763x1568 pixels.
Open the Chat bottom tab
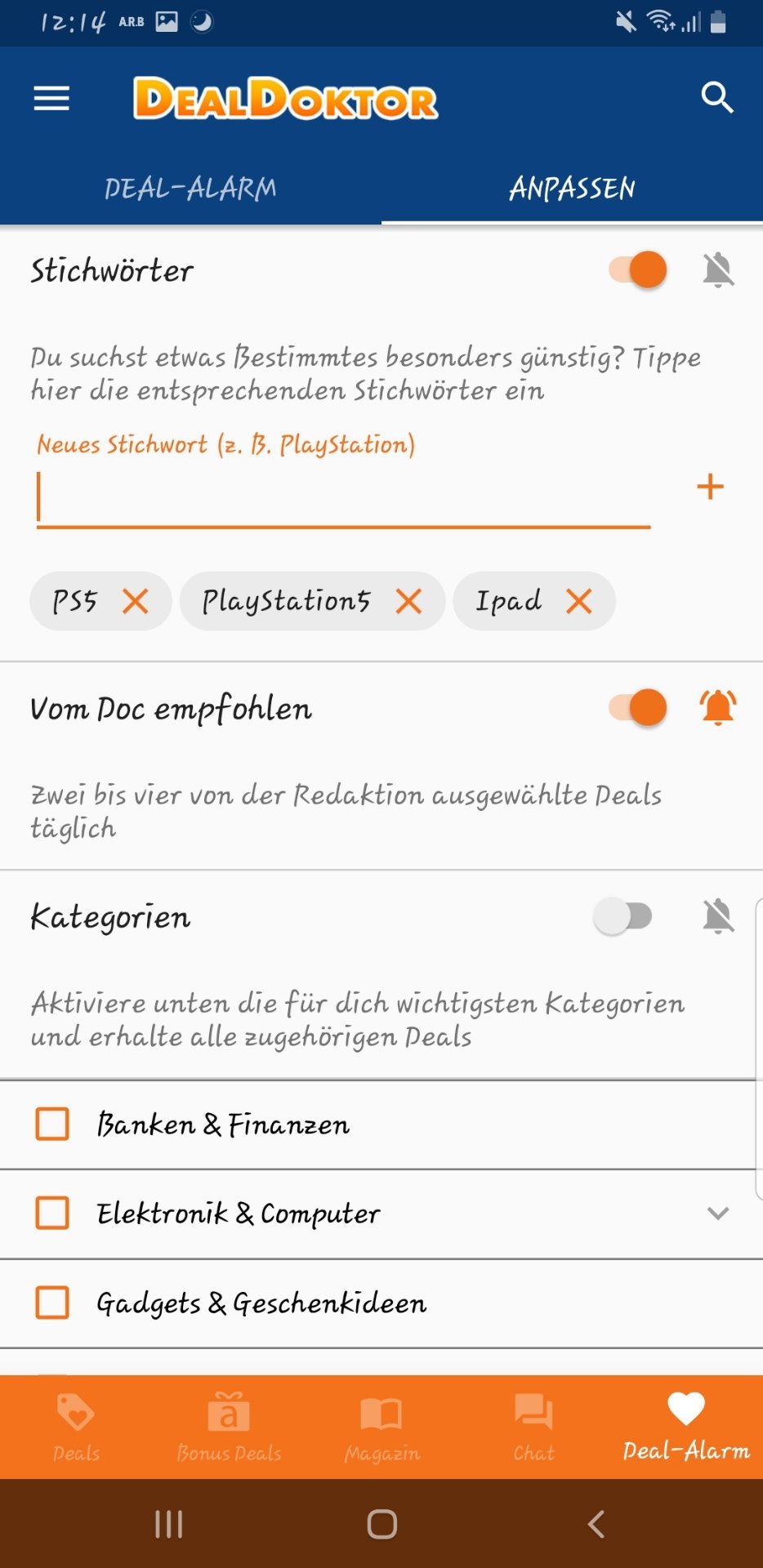pyautogui.click(x=533, y=1427)
